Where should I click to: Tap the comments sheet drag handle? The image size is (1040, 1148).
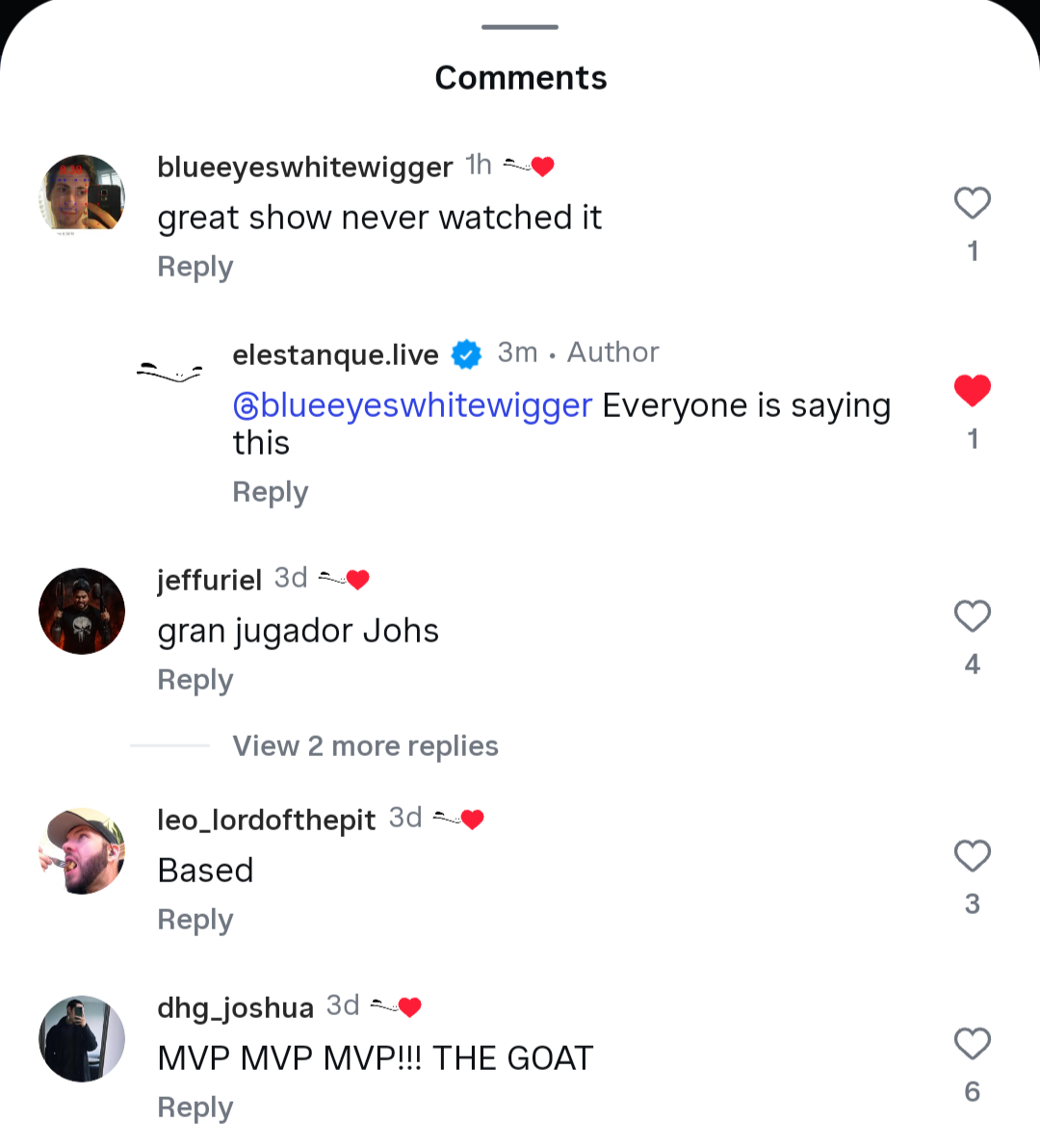click(x=520, y=27)
